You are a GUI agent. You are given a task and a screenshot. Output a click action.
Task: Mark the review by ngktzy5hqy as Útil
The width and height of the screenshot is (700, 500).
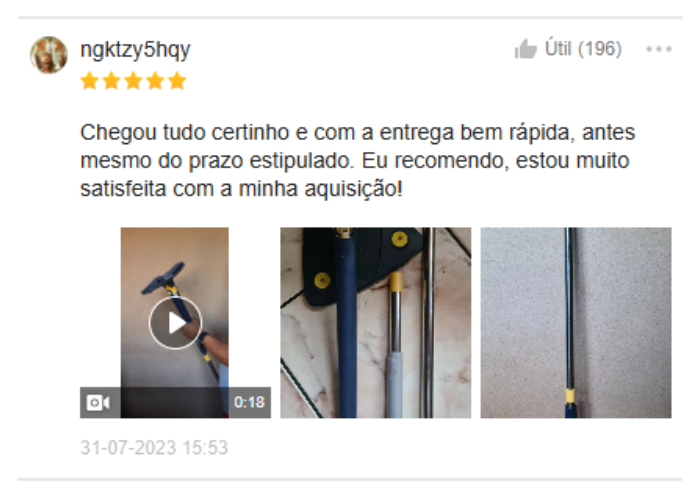(x=566, y=49)
